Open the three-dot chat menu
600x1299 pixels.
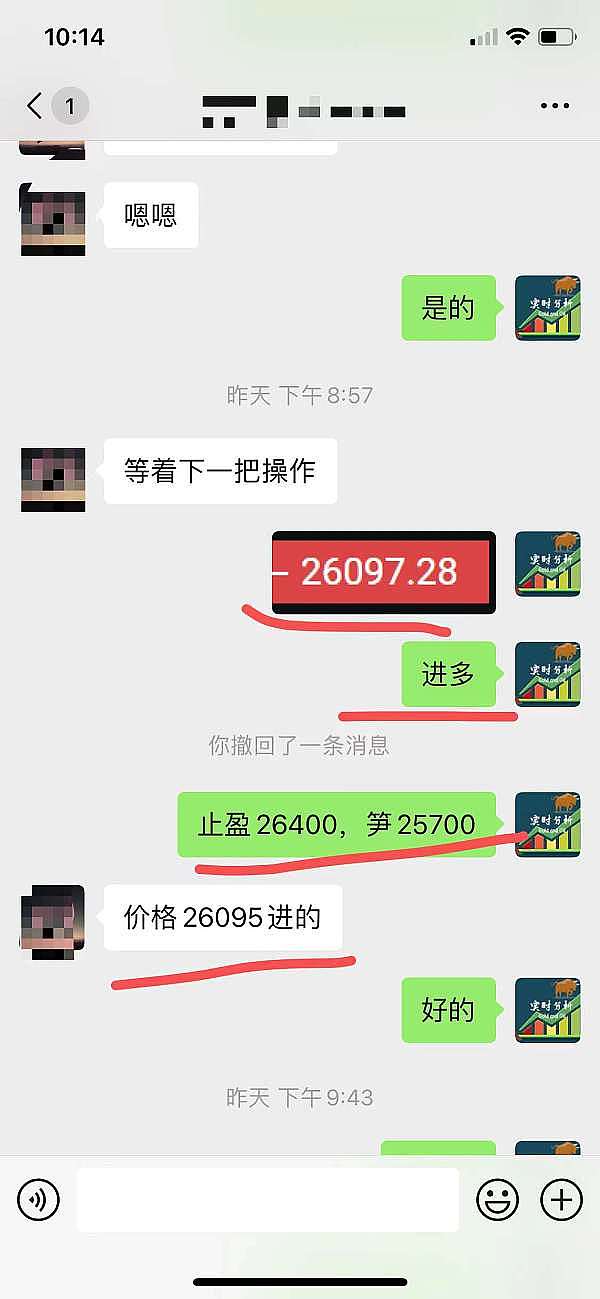point(553,105)
